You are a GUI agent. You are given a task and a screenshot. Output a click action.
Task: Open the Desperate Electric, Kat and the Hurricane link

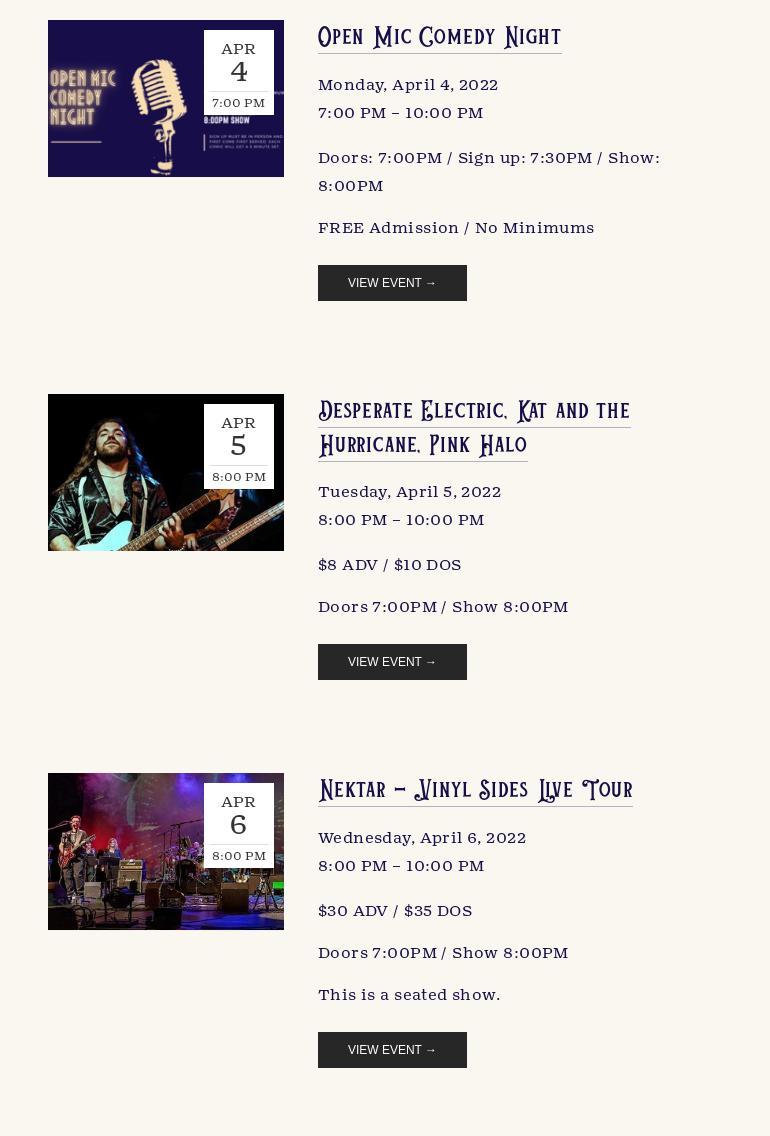tap(474, 427)
